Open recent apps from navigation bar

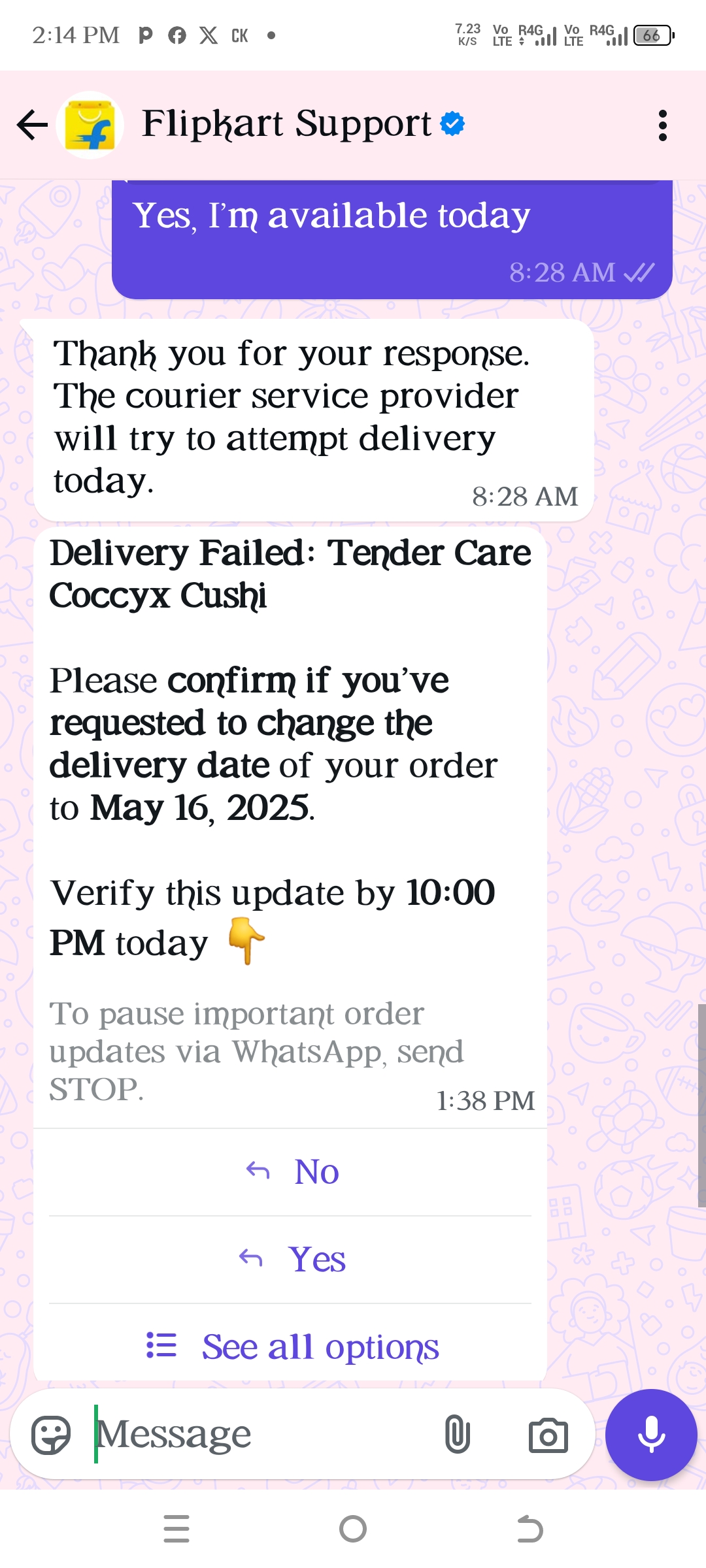click(x=176, y=1529)
